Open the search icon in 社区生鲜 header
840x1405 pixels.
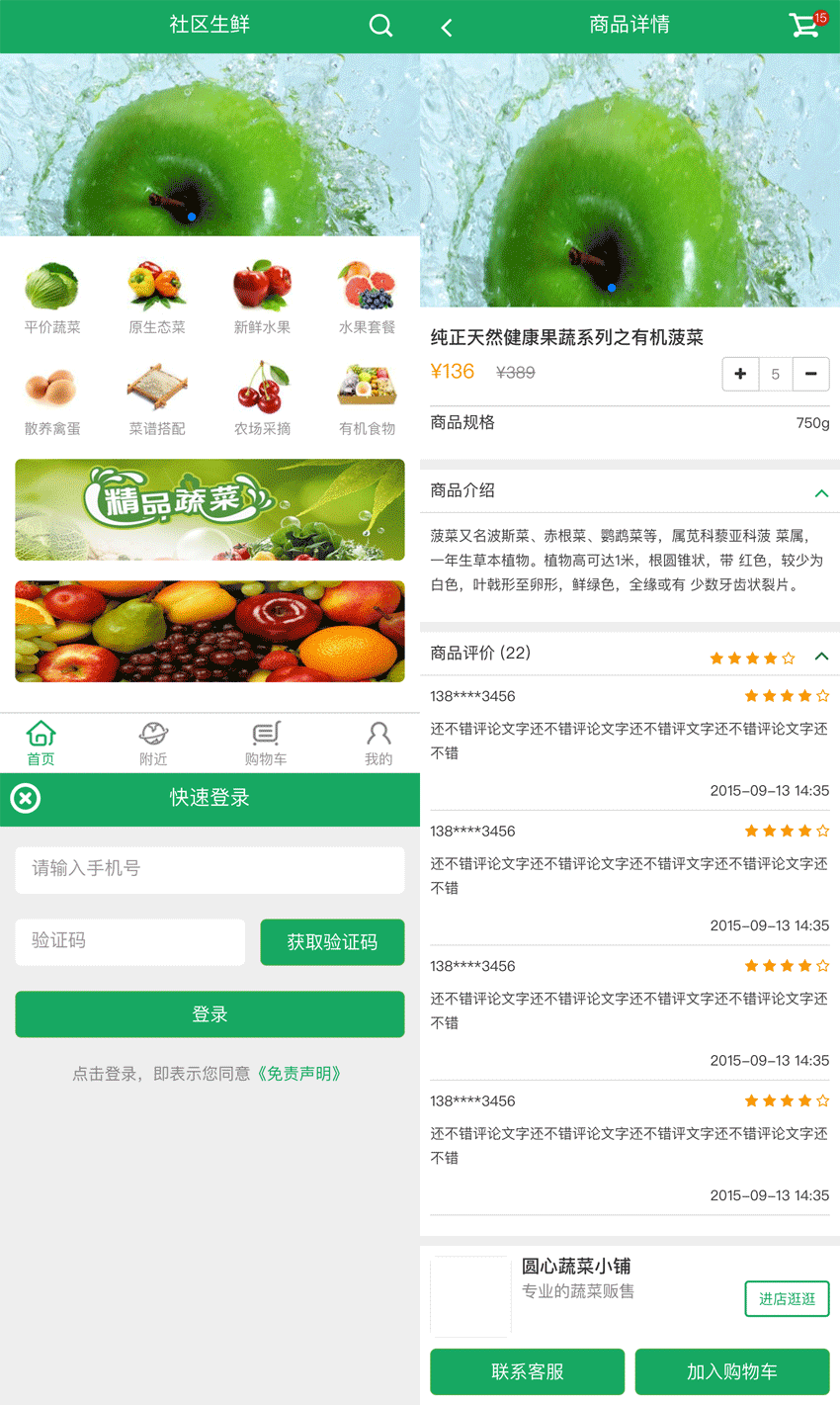(380, 26)
